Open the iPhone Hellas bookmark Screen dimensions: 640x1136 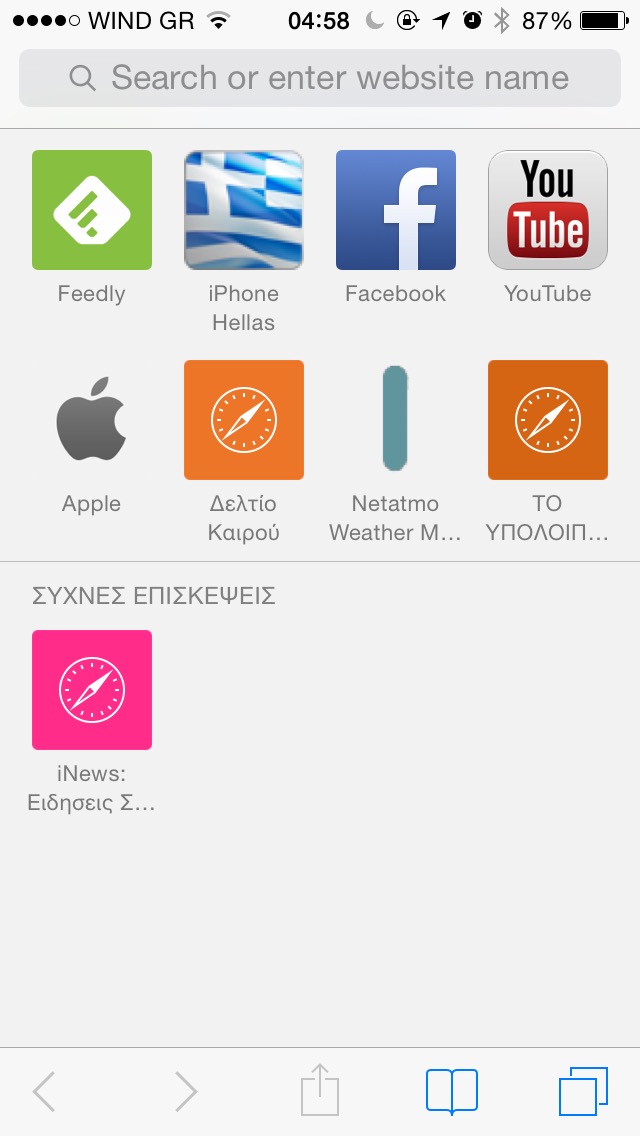pos(244,211)
